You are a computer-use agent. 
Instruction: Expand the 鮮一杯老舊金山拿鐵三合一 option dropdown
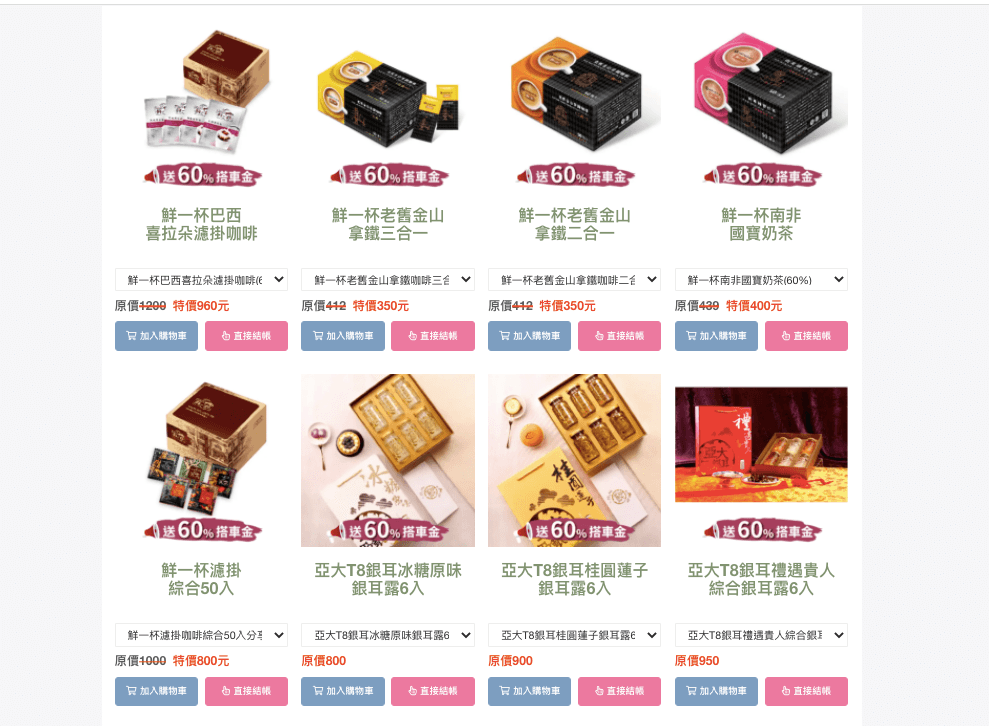[x=387, y=280]
